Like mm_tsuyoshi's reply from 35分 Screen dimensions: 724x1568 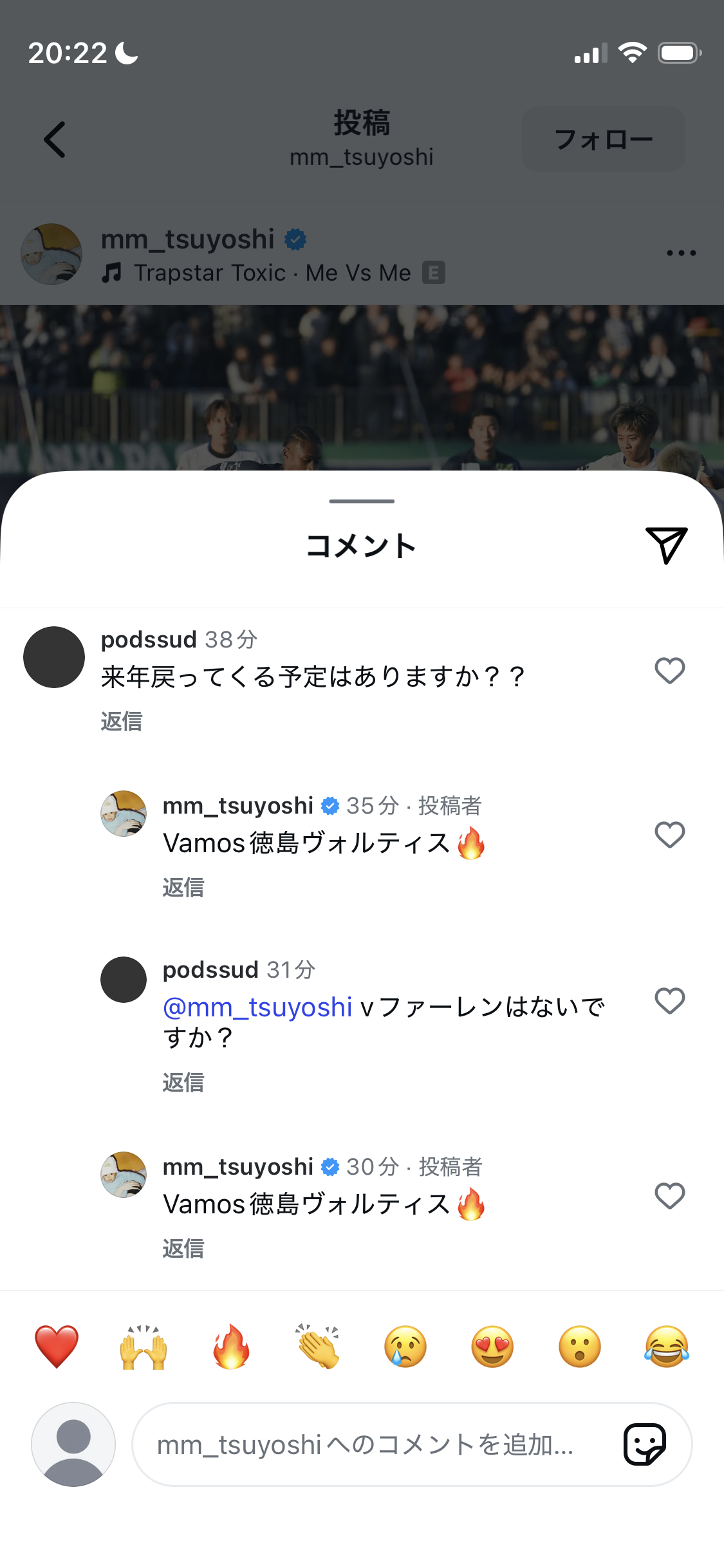click(x=669, y=835)
